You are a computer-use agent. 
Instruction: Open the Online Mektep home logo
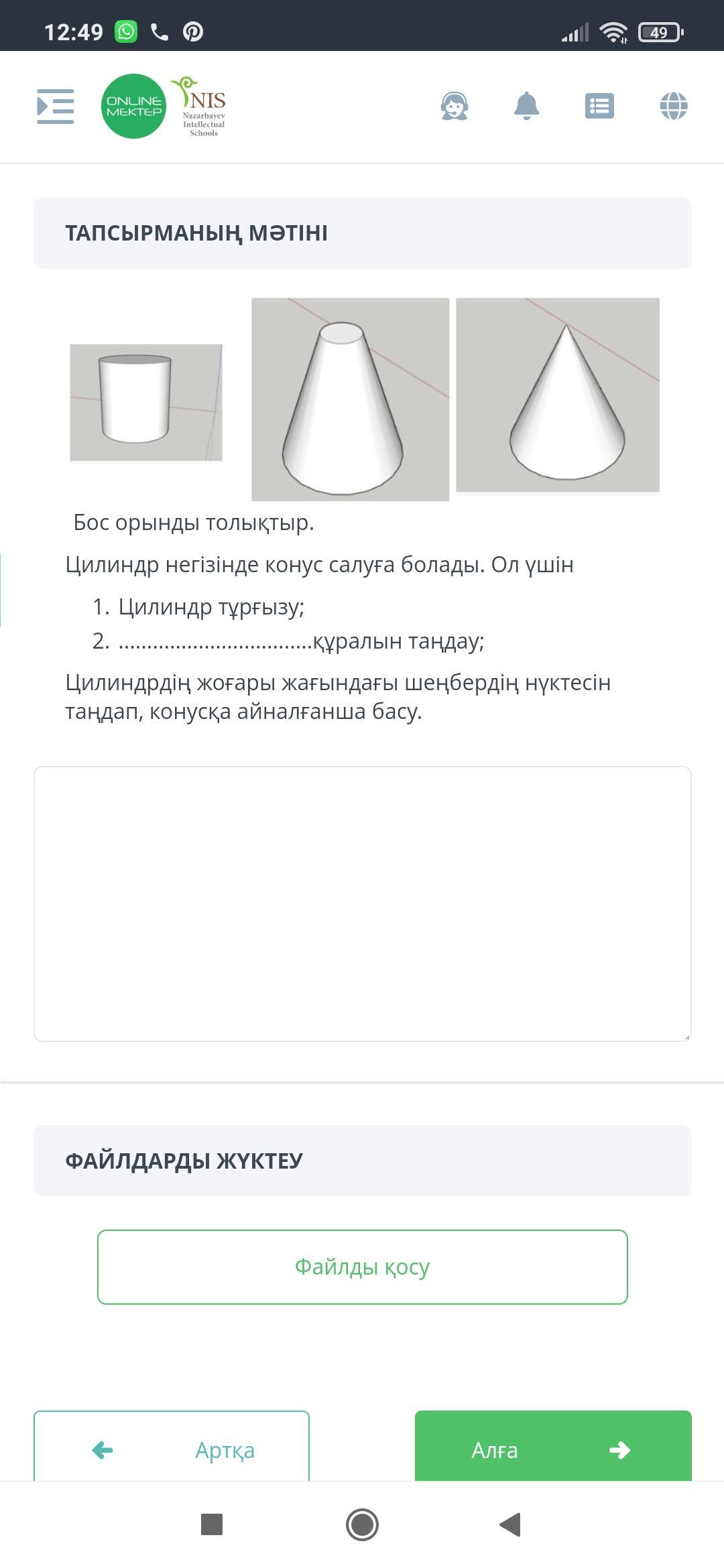click(133, 106)
